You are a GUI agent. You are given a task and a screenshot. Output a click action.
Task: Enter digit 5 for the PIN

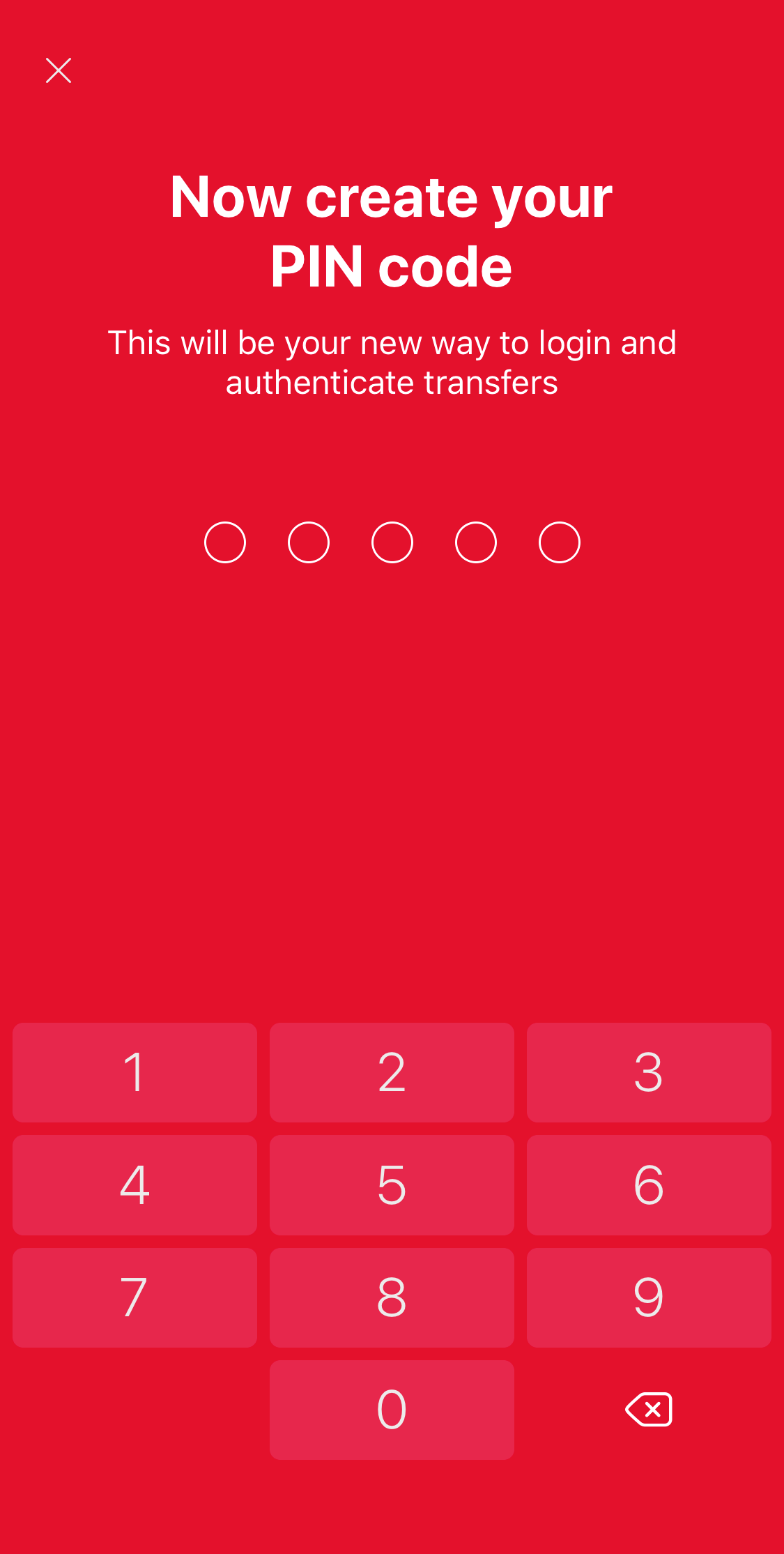392,1185
